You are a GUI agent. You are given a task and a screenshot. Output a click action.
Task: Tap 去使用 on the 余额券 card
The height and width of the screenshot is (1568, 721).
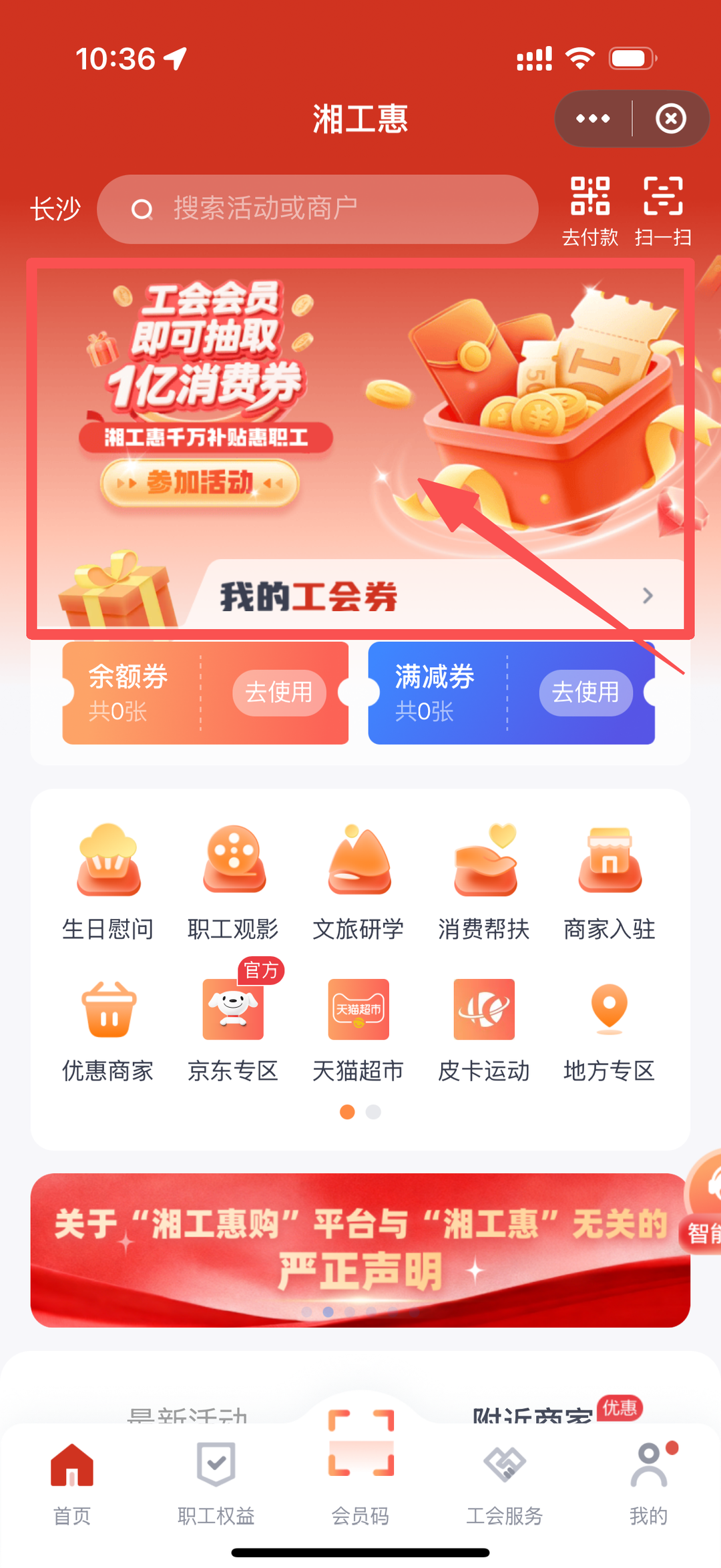tap(279, 693)
